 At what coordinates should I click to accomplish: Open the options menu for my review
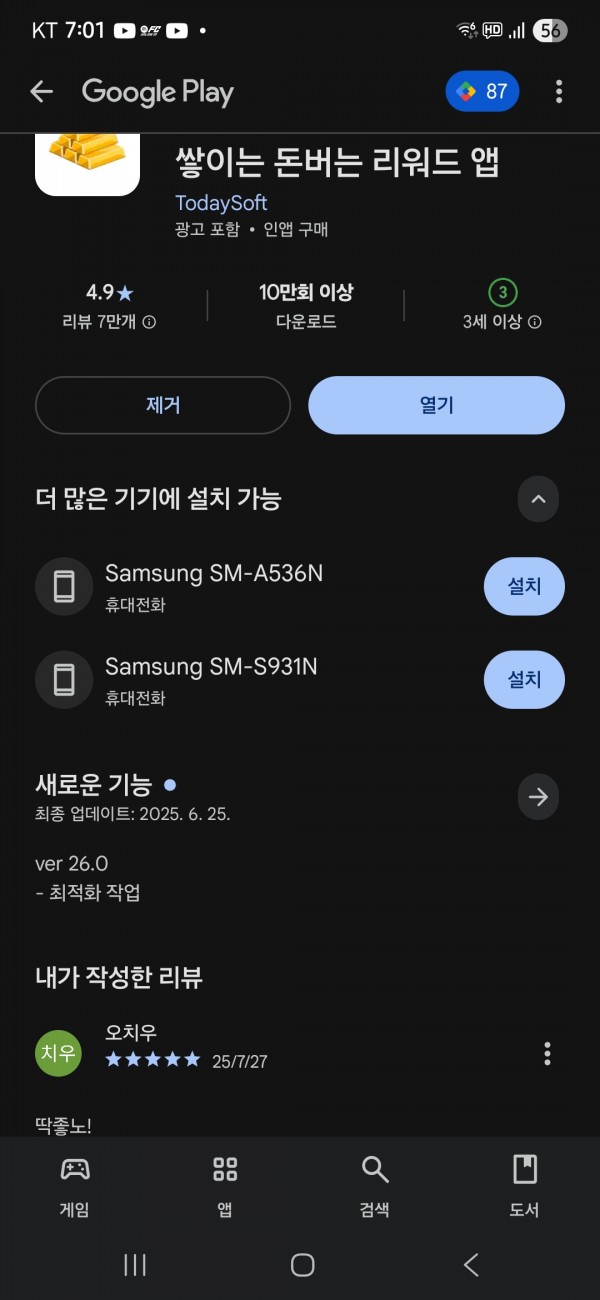click(547, 1053)
